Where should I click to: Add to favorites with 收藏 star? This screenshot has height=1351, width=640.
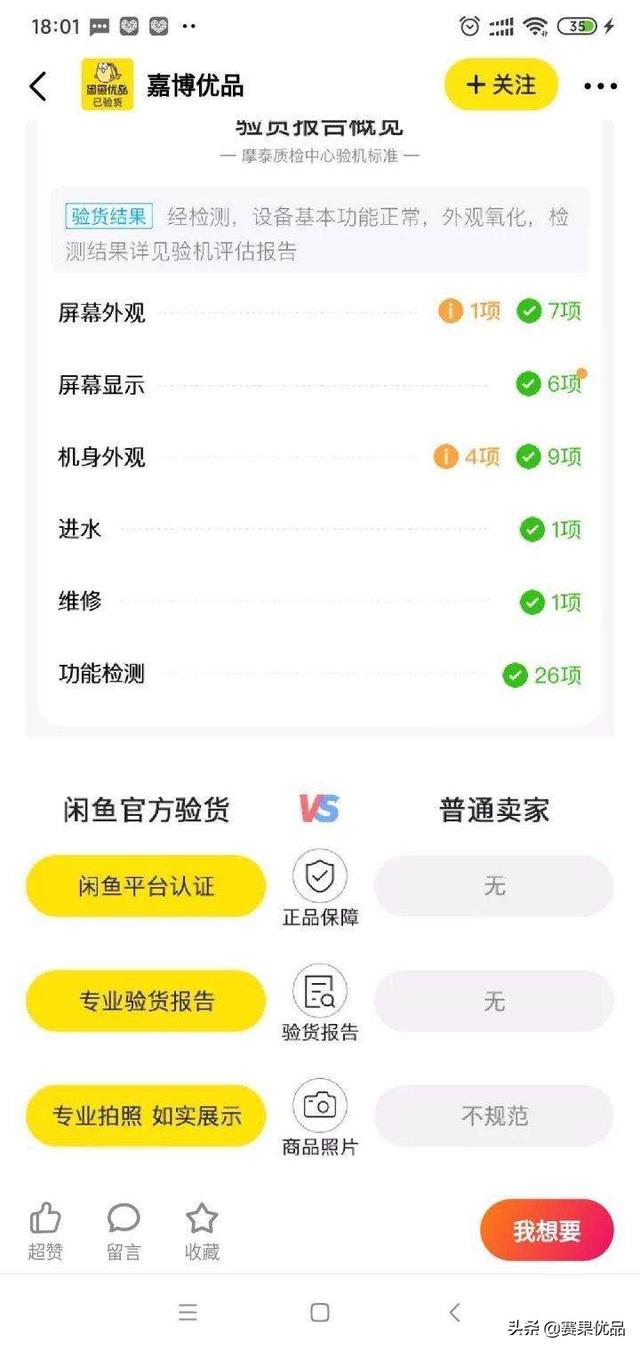[x=202, y=1231]
